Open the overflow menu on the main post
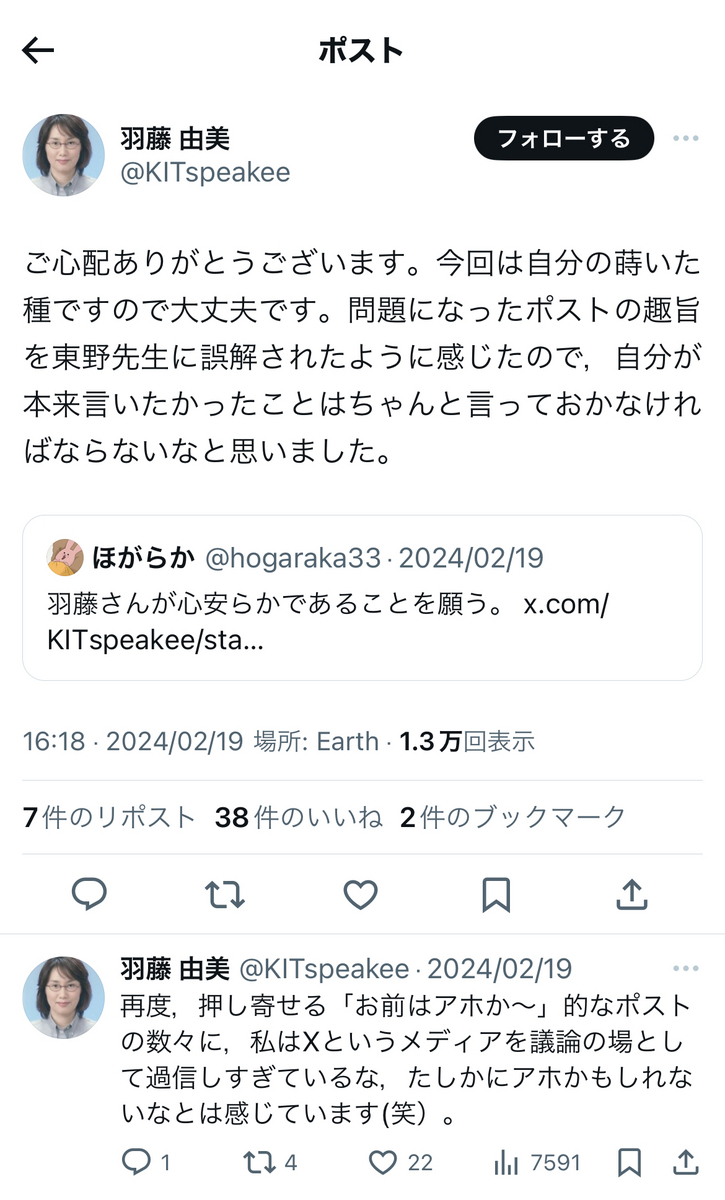This screenshot has height=1200, width=725. pos(686,138)
